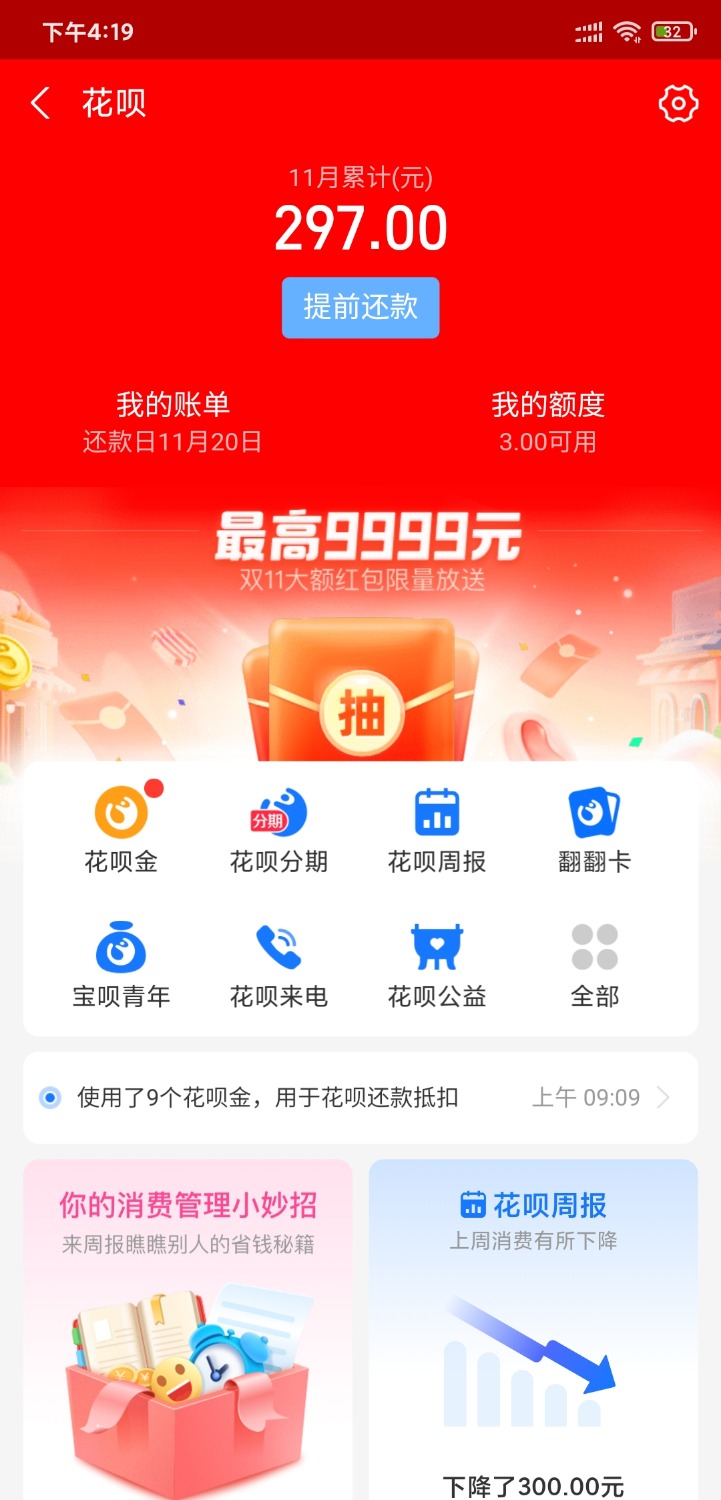Open the 花呗周报 grid icon
Viewport: 721px width, 1500px height.
(437, 831)
